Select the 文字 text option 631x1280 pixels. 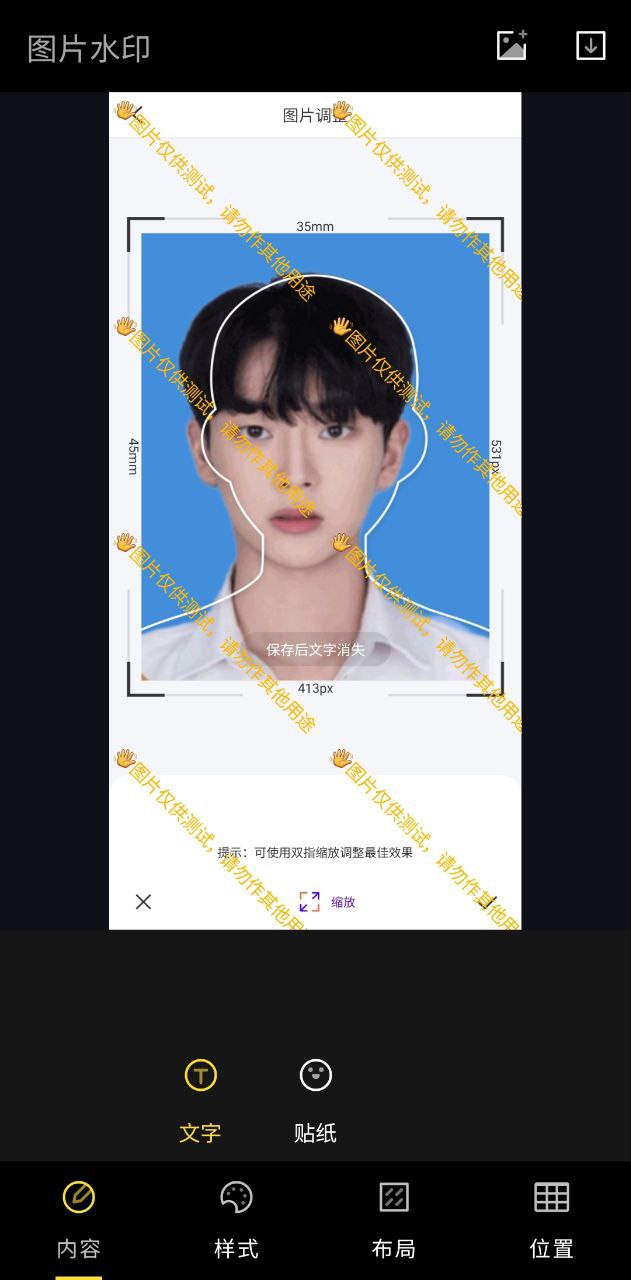coord(200,1099)
